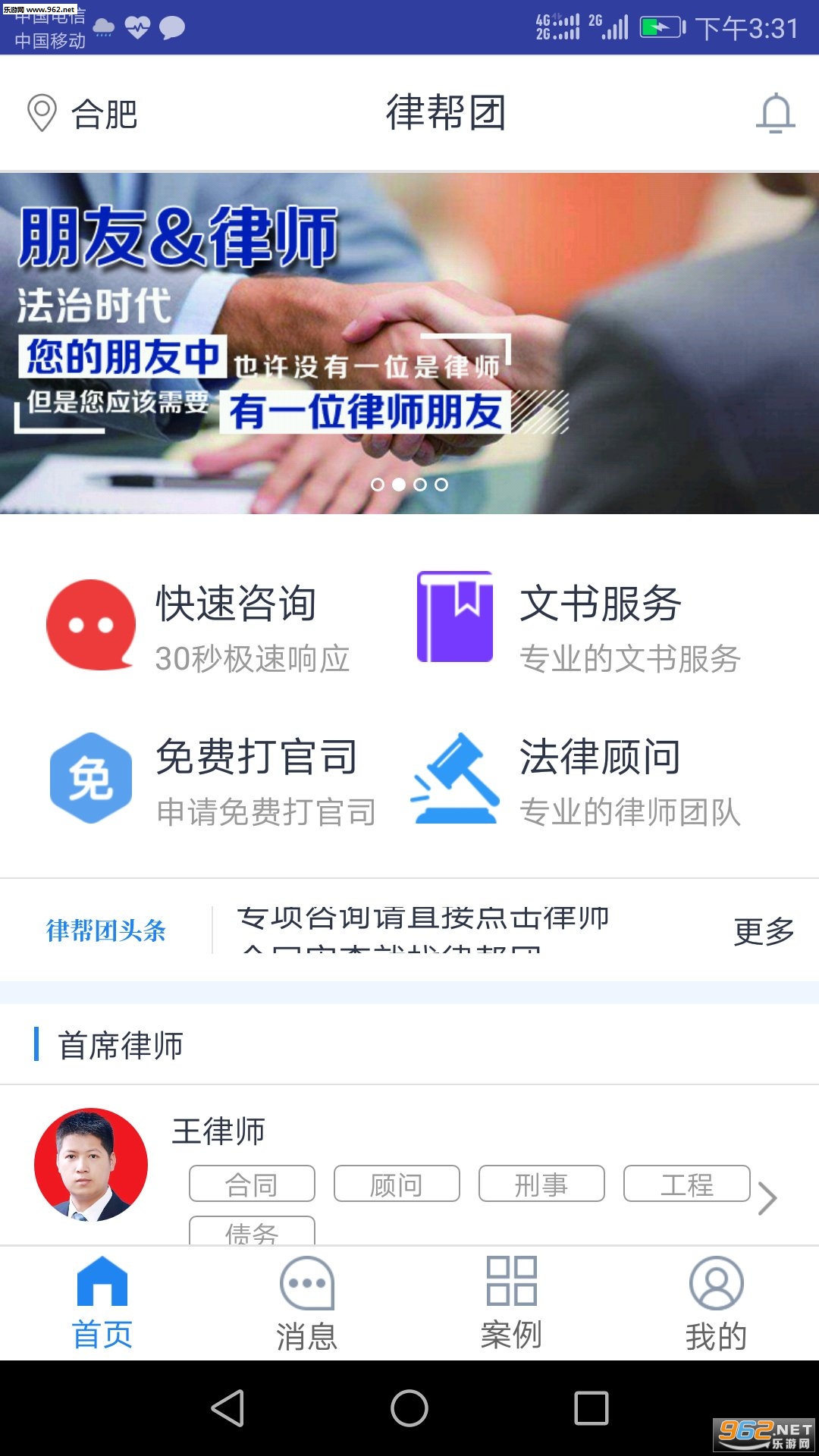Image resolution: width=819 pixels, height=1456 pixels.
Task: Switch to the 首页 tab
Action: [x=102, y=1303]
